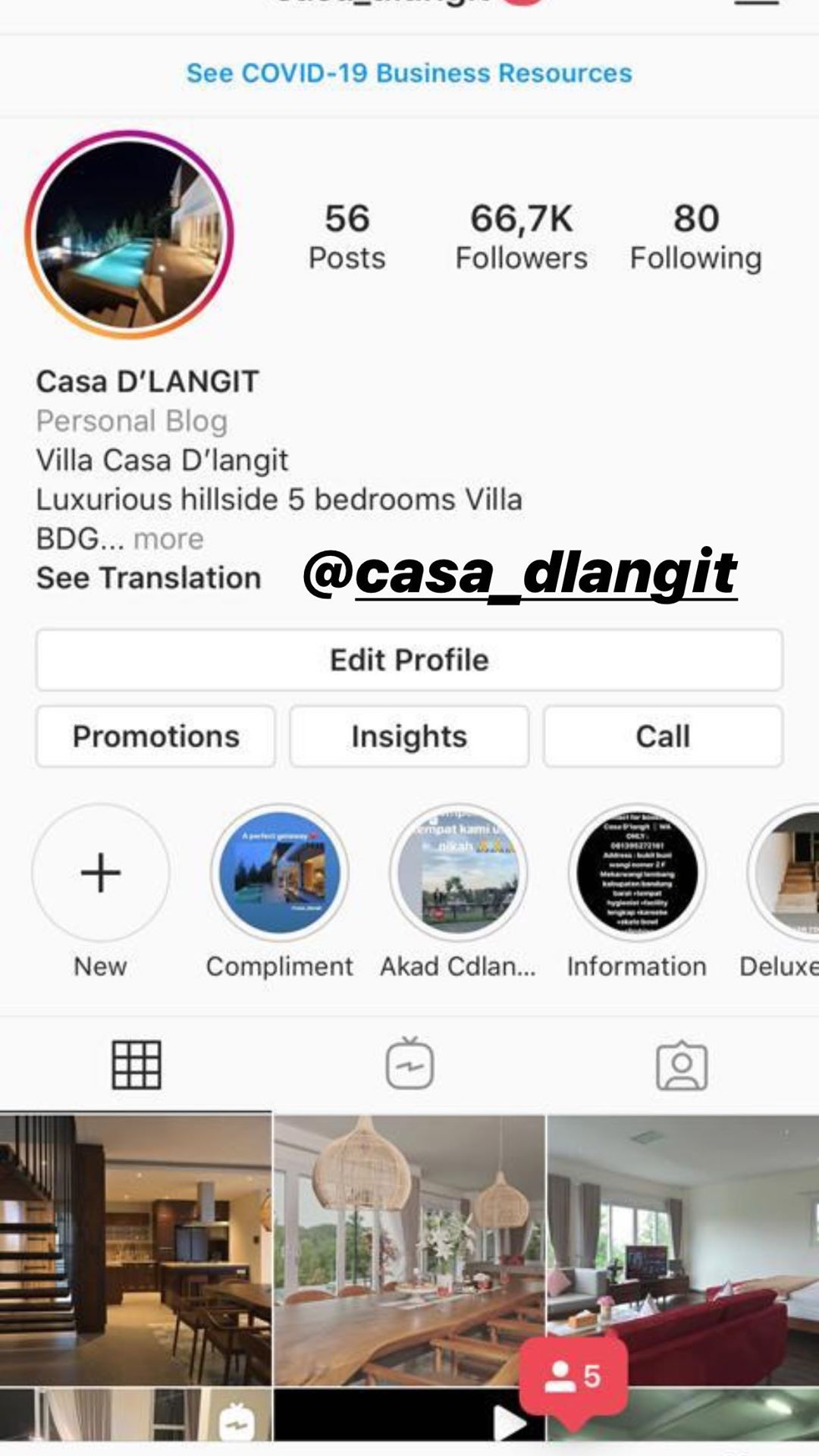Viewport: 819px width, 1456px height.
Task: View the profile picture story
Action: pyautogui.click(x=130, y=235)
